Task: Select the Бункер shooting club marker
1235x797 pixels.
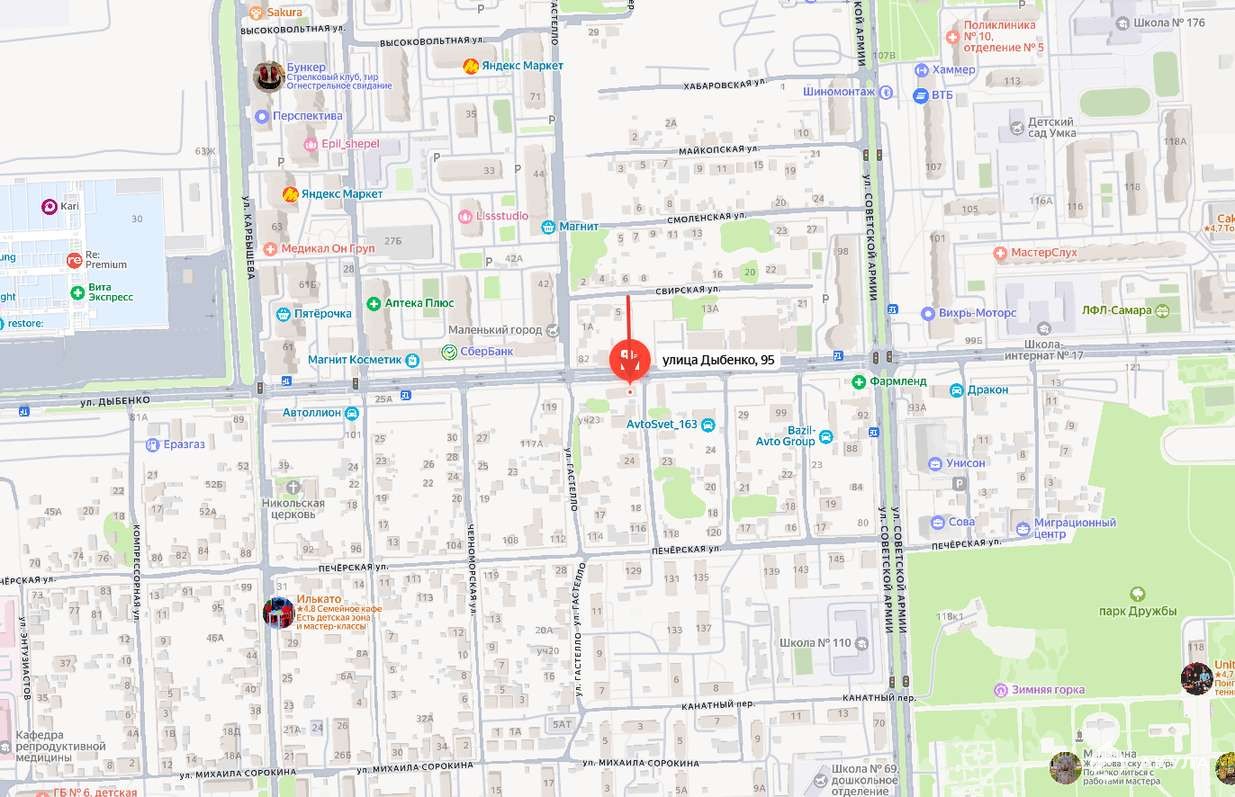Action: click(x=269, y=76)
